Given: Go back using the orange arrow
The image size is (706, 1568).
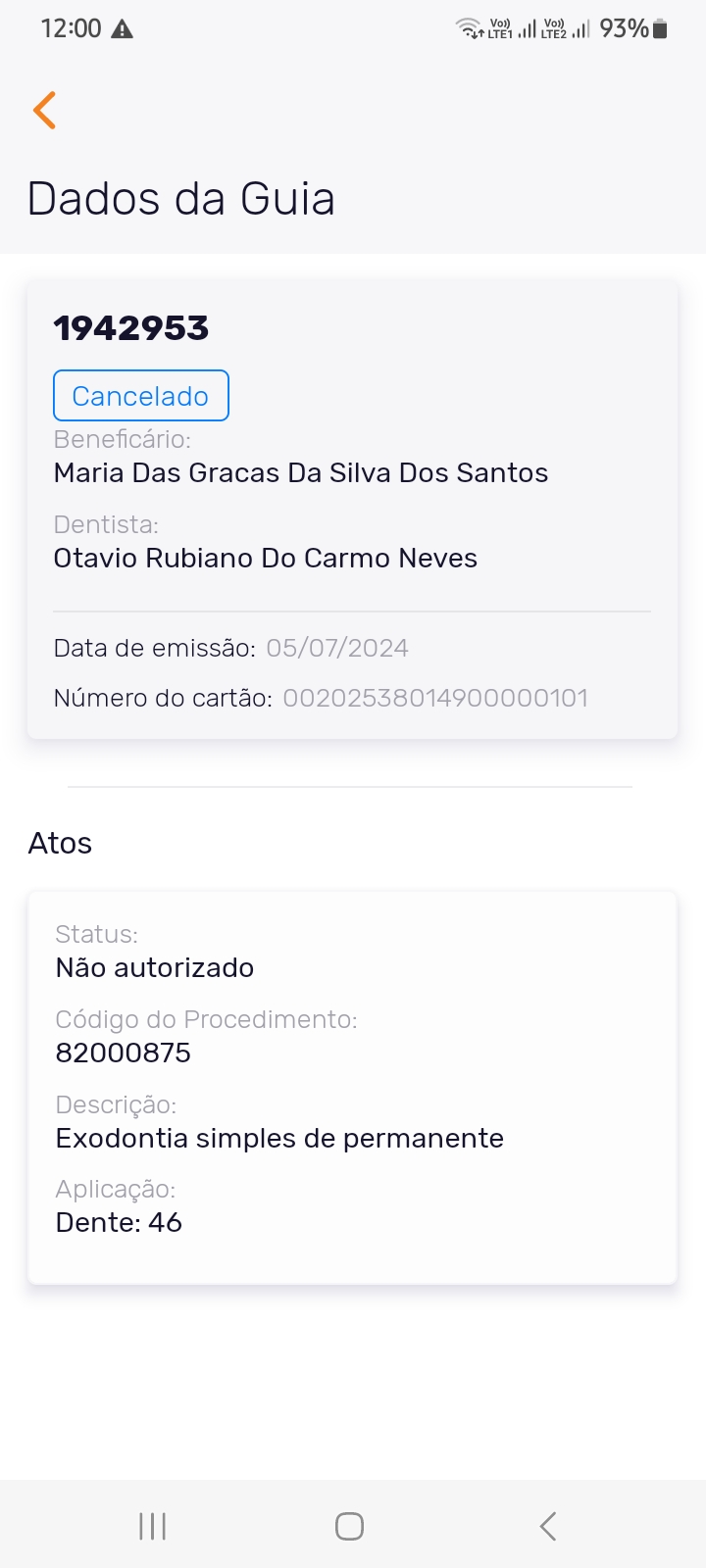Looking at the screenshot, I should (44, 110).
